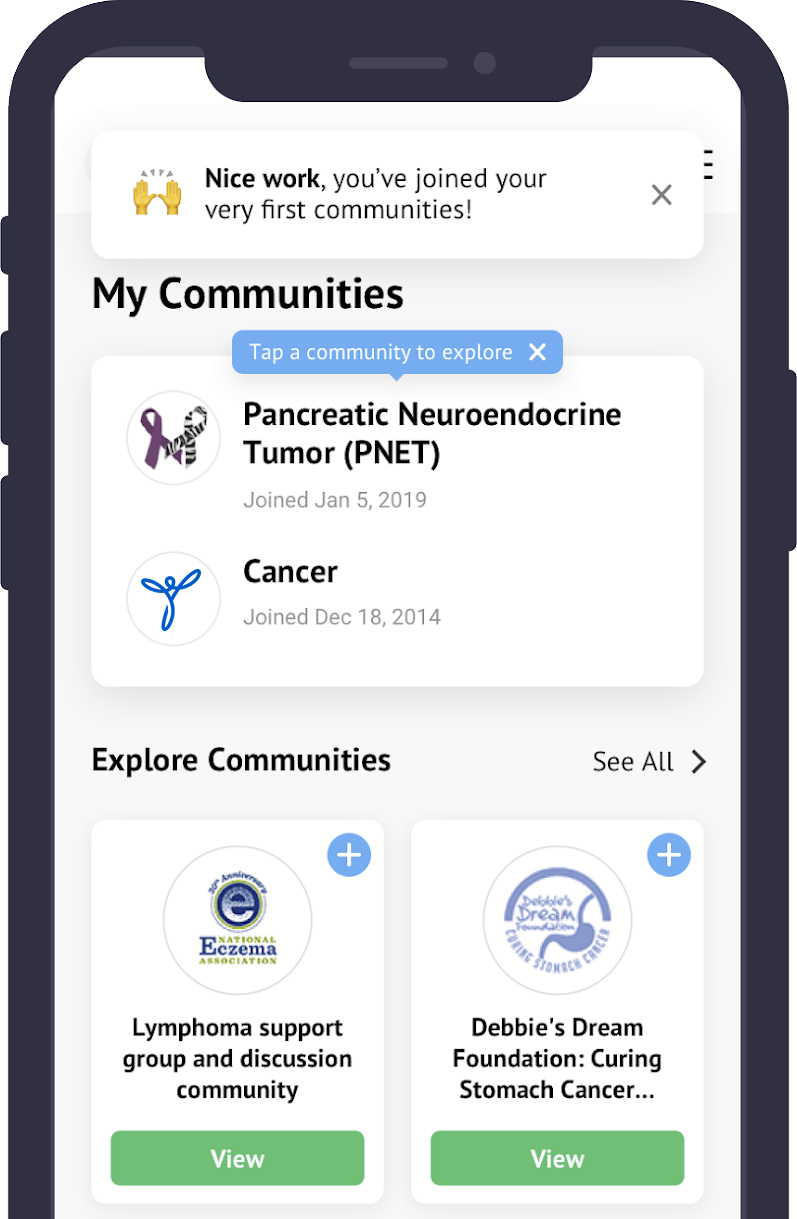The image size is (797, 1219).
Task: Join Debbie's Dream Foundation via plus icon
Action: [x=669, y=855]
